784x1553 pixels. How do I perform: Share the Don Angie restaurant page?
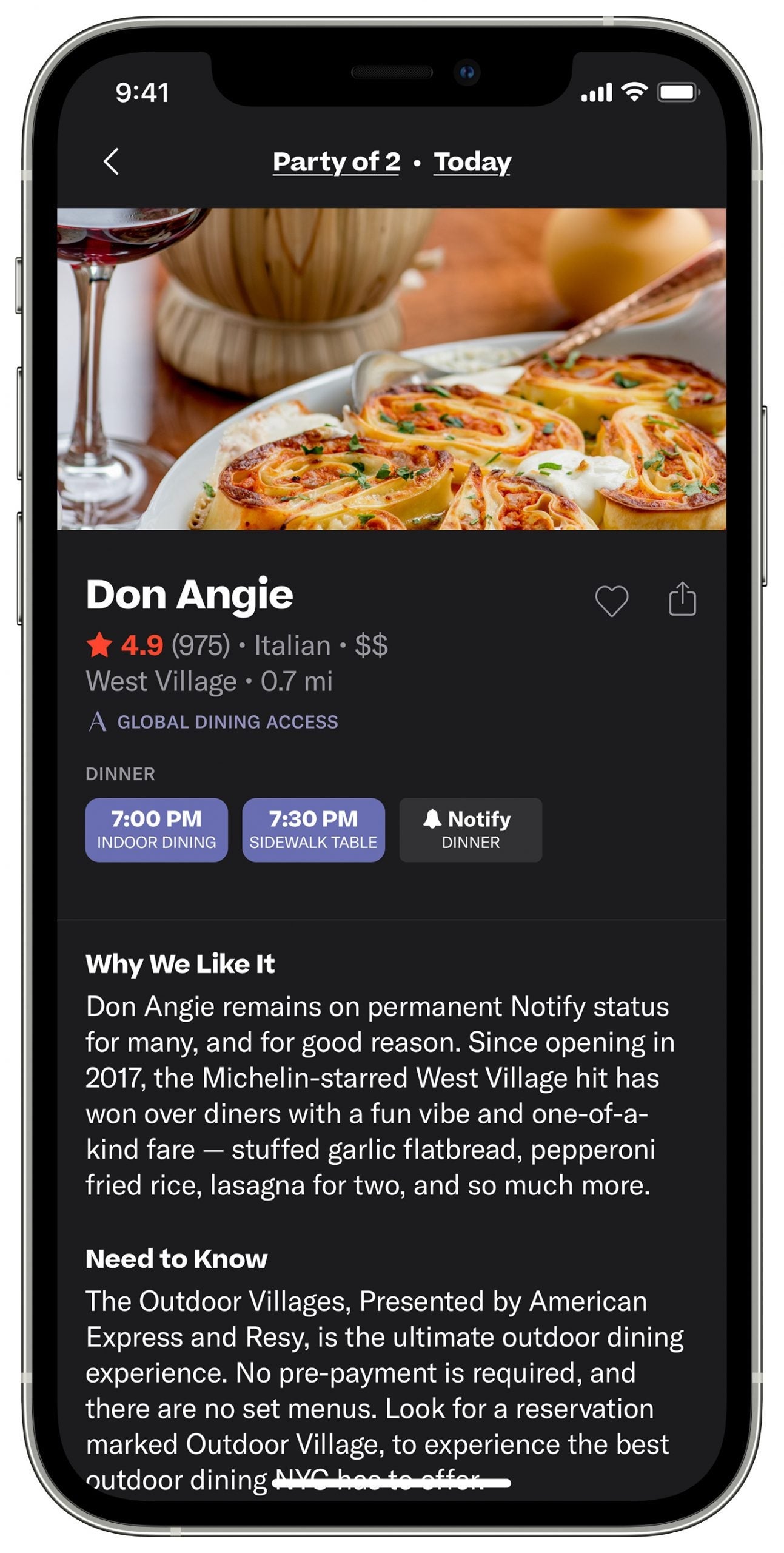(x=682, y=599)
